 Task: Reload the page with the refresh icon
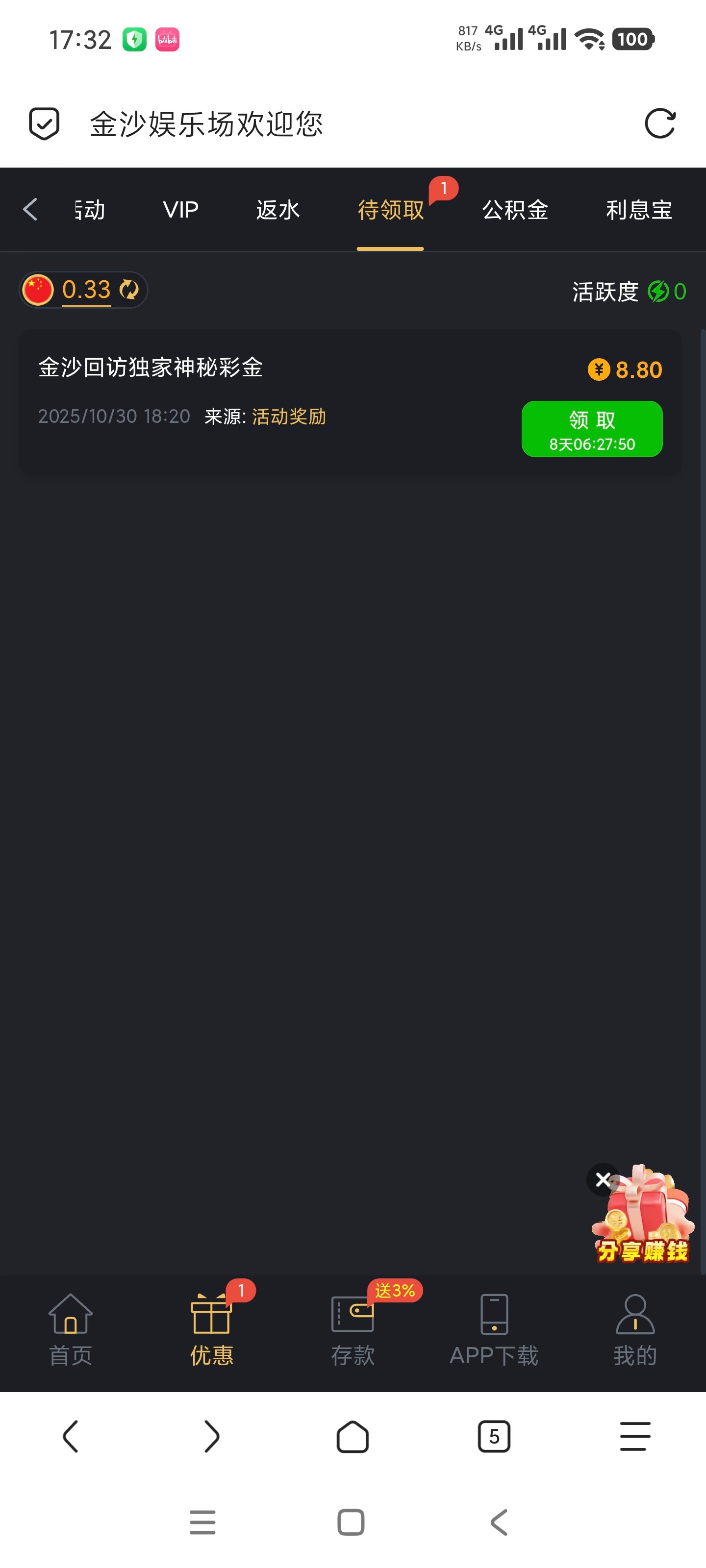coord(660,124)
